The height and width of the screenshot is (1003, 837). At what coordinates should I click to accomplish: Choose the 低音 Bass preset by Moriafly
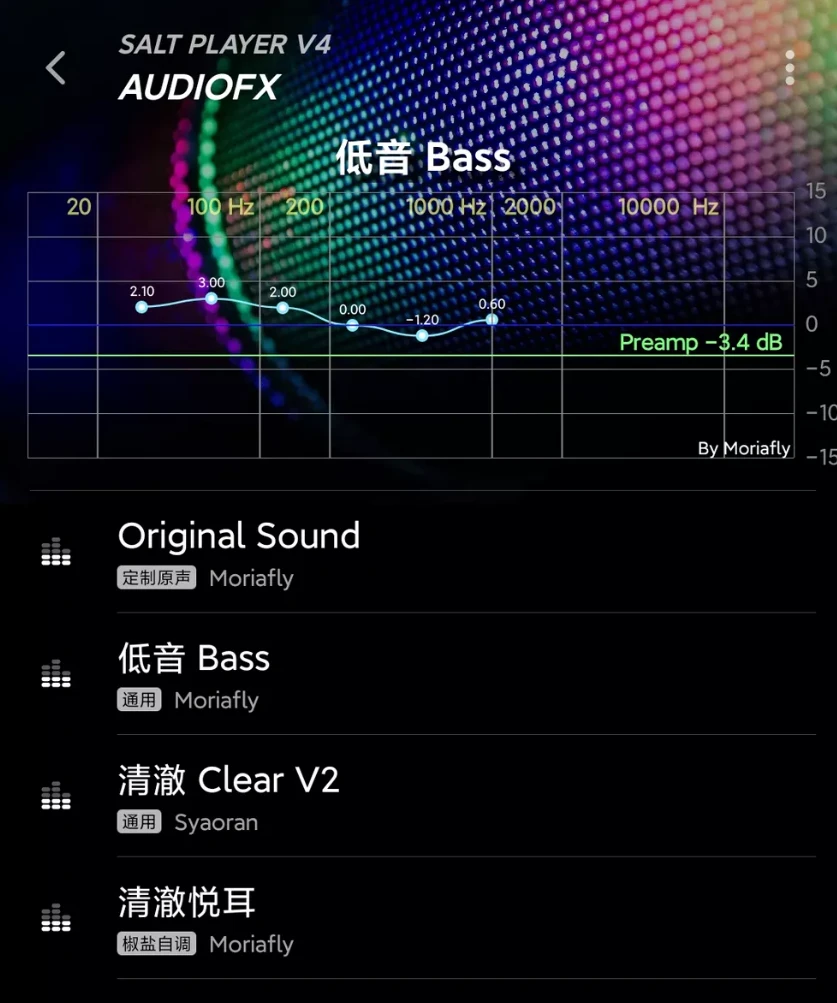[194, 673]
